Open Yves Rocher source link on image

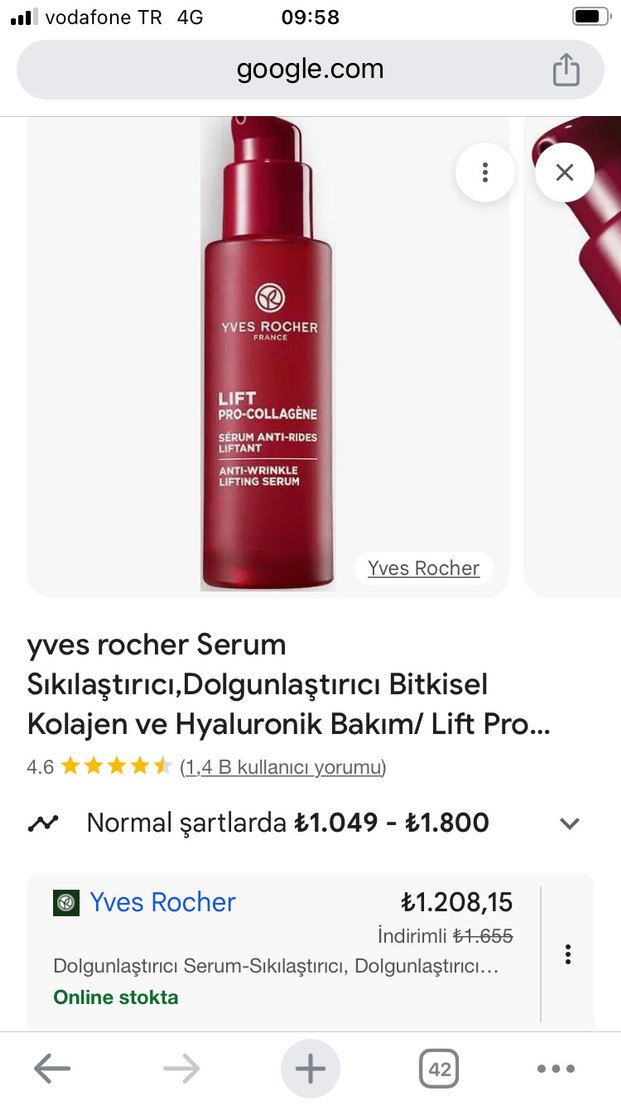tap(423, 568)
